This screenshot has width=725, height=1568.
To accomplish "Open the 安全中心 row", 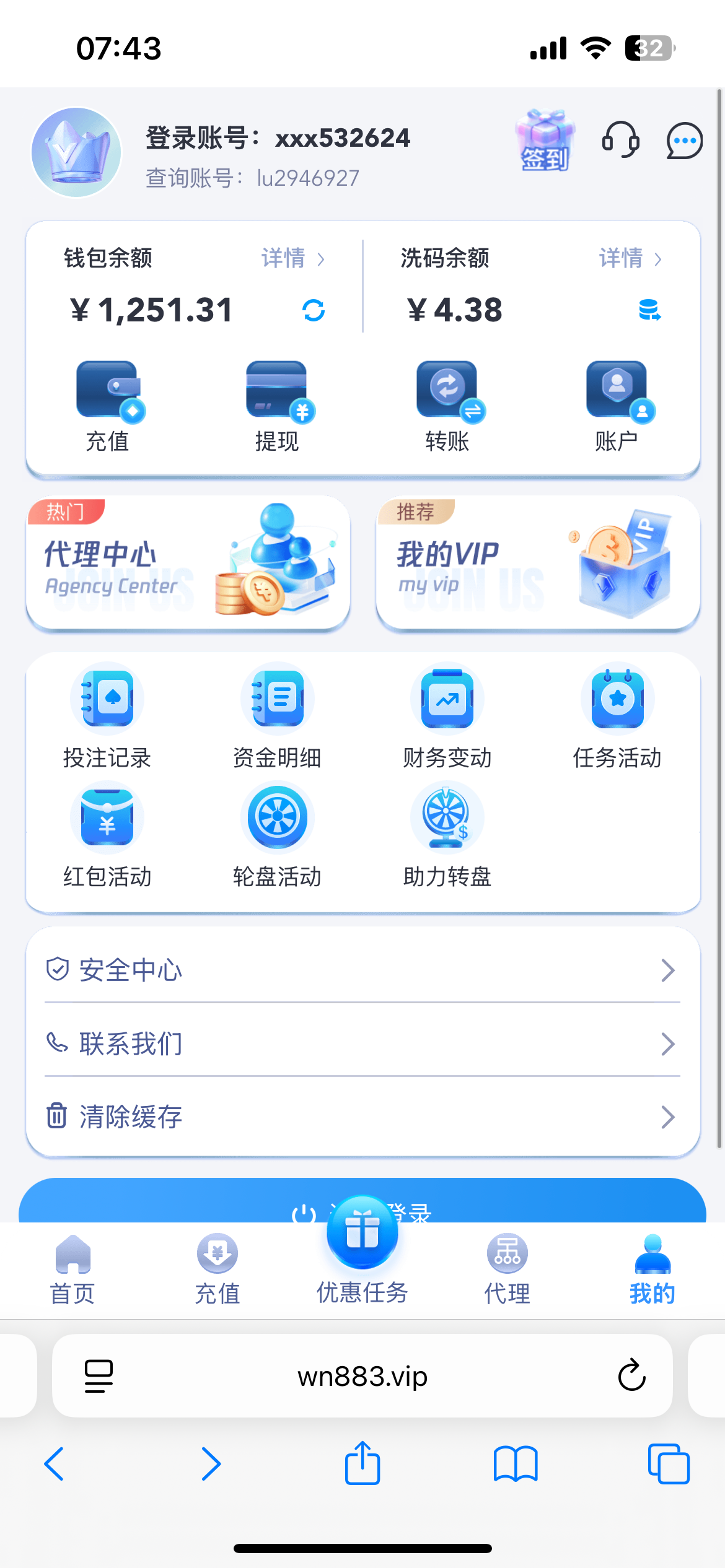I will 362,970.
